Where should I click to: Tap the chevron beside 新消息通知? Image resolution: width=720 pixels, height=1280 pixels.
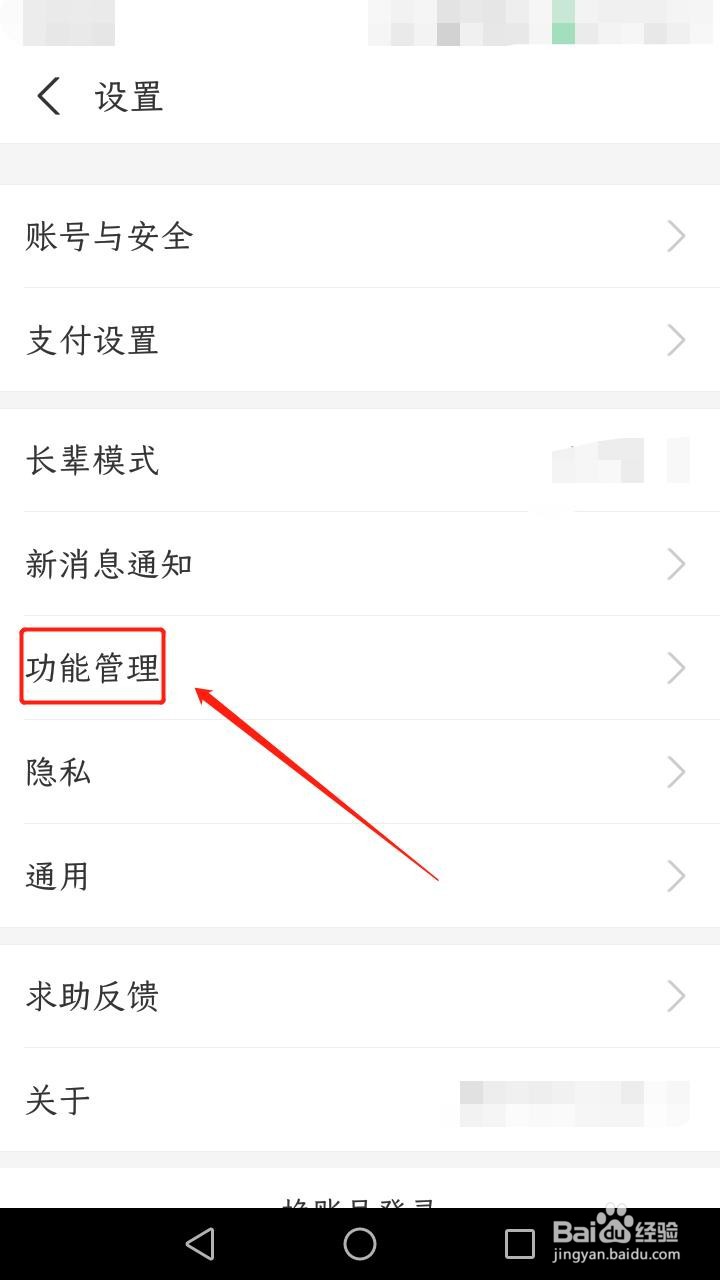[676, 564]
